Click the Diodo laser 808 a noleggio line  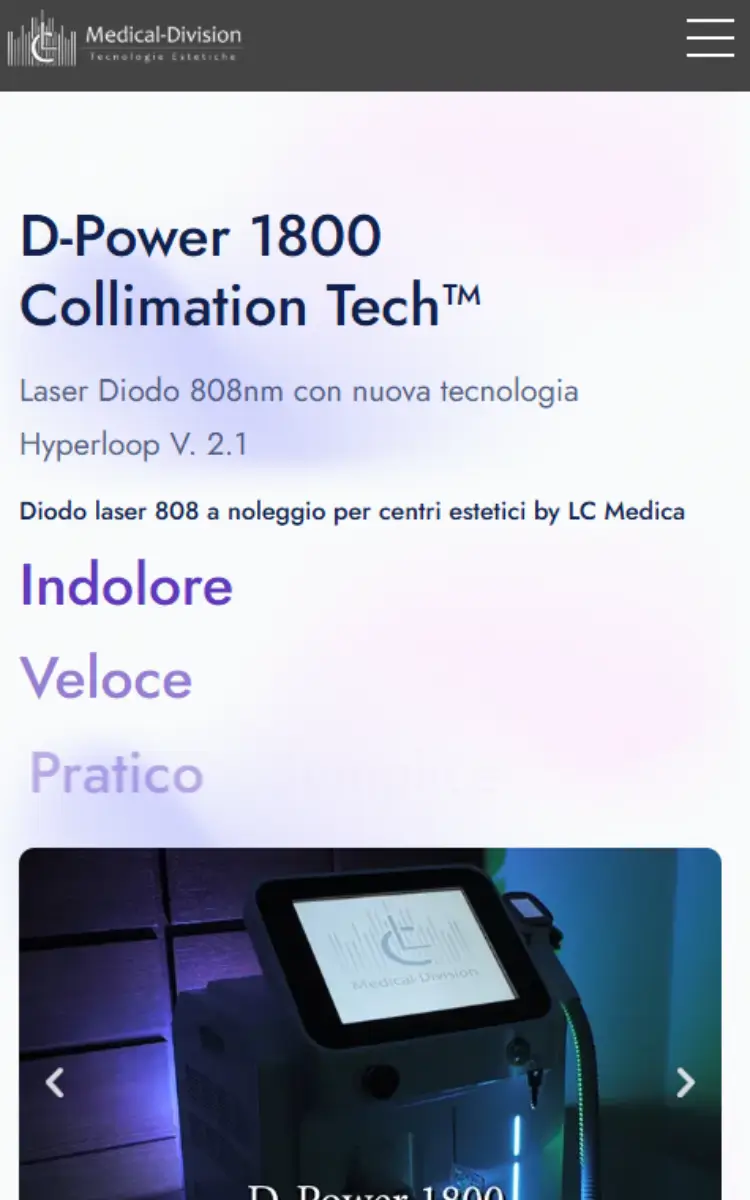click(x=351, y=511)
